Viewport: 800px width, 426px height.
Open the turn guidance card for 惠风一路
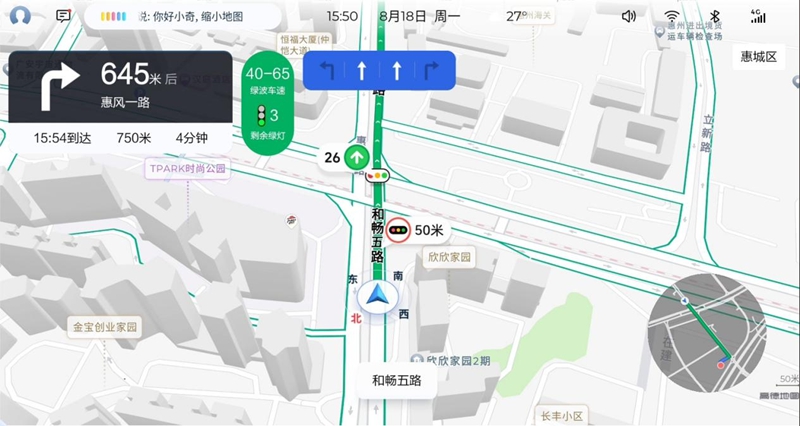[118, 87]
